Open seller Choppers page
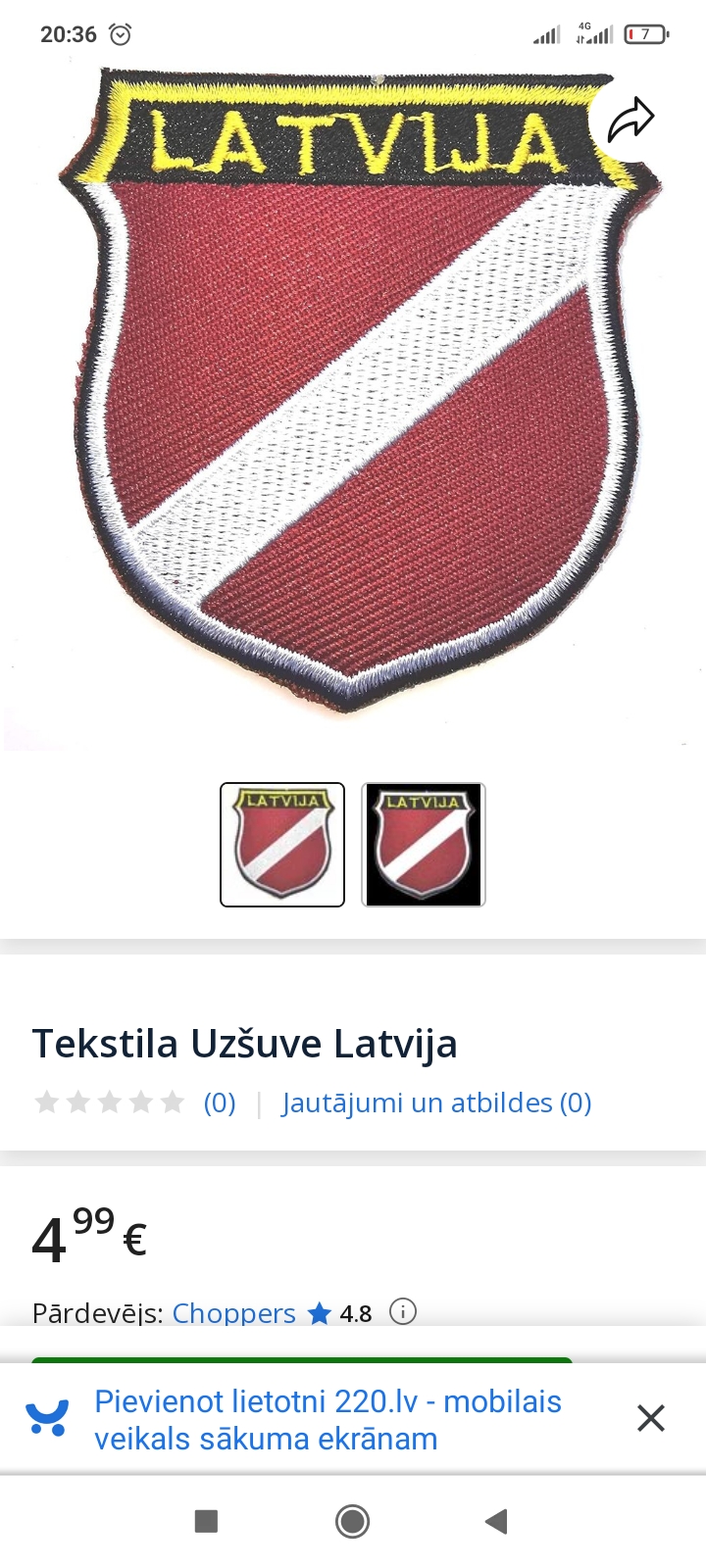The height and width of the screenshot is (1568, 706). [x=234, y=1313]
